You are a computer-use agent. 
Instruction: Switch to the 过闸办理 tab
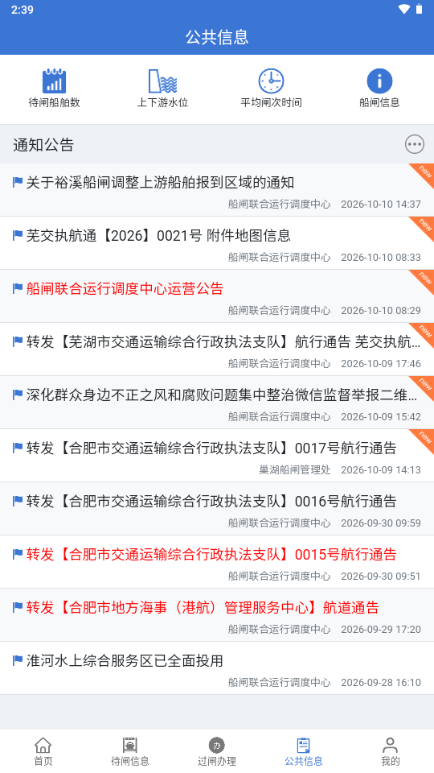click(x=217, y=751)
